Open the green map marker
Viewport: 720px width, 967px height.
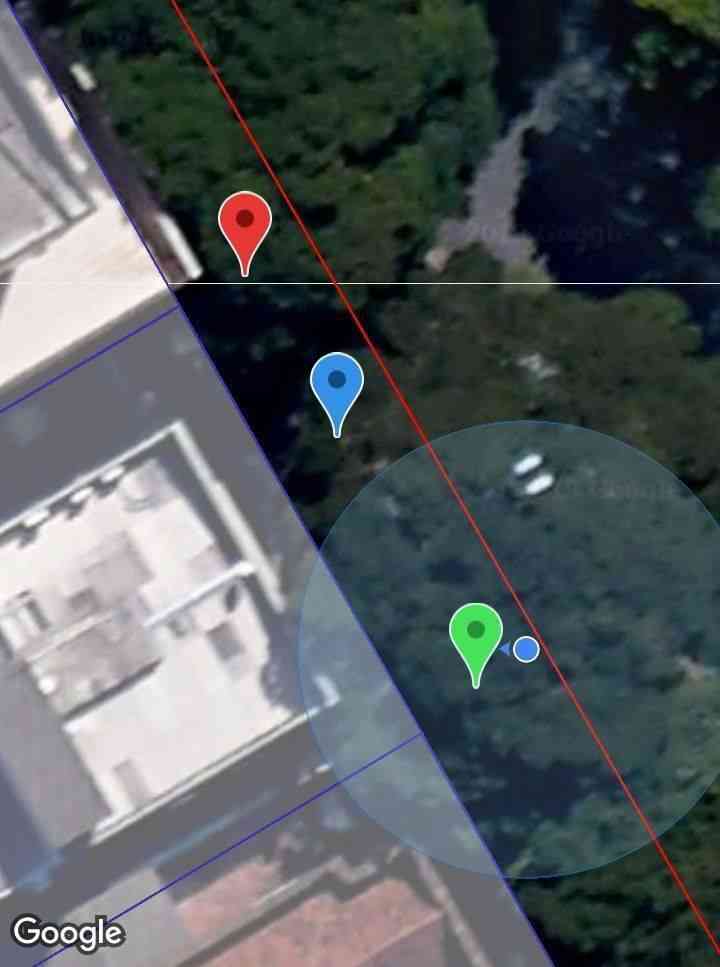point(475,633)
